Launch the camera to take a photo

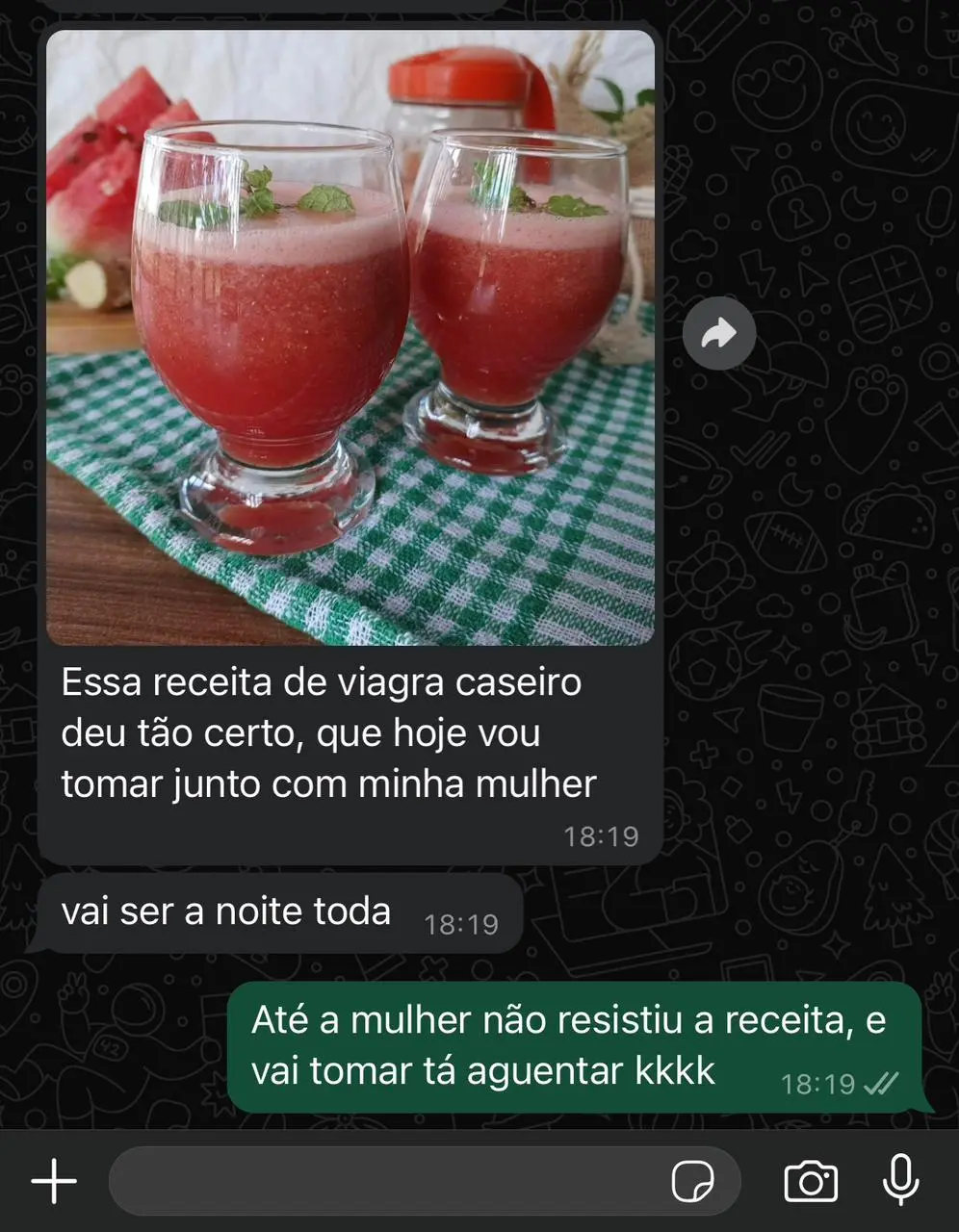(811, 1181)
